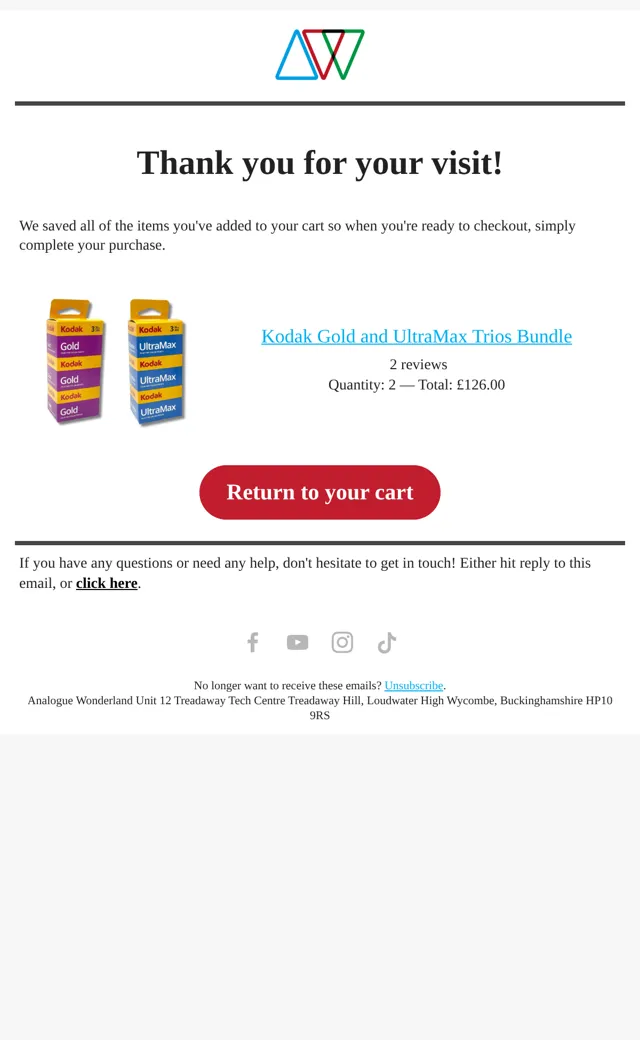The image size is (640, 1040).
Task: Unsubscribe from these emails
Action: coord(414,685)
